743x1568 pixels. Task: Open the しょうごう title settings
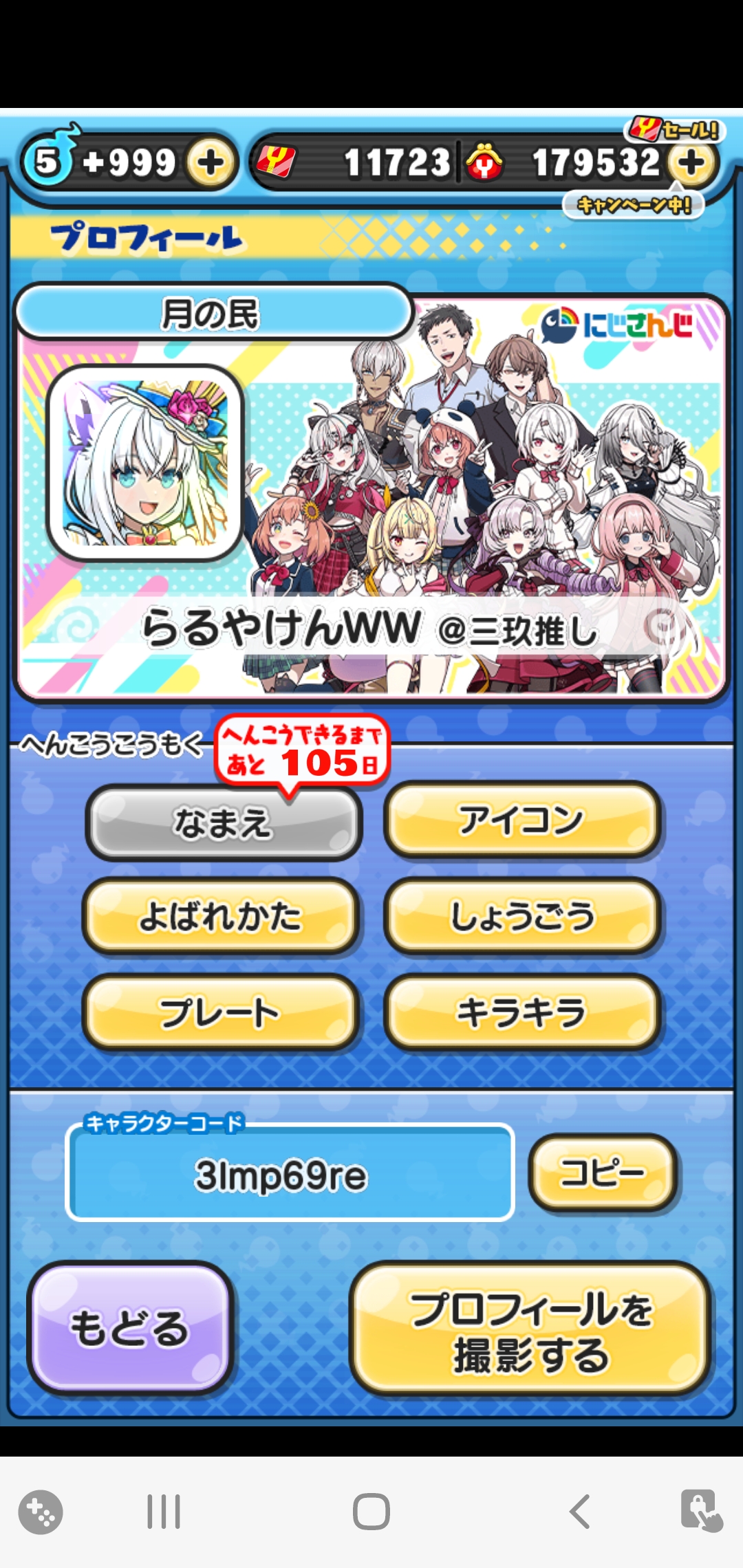click(x=522, y=916)
